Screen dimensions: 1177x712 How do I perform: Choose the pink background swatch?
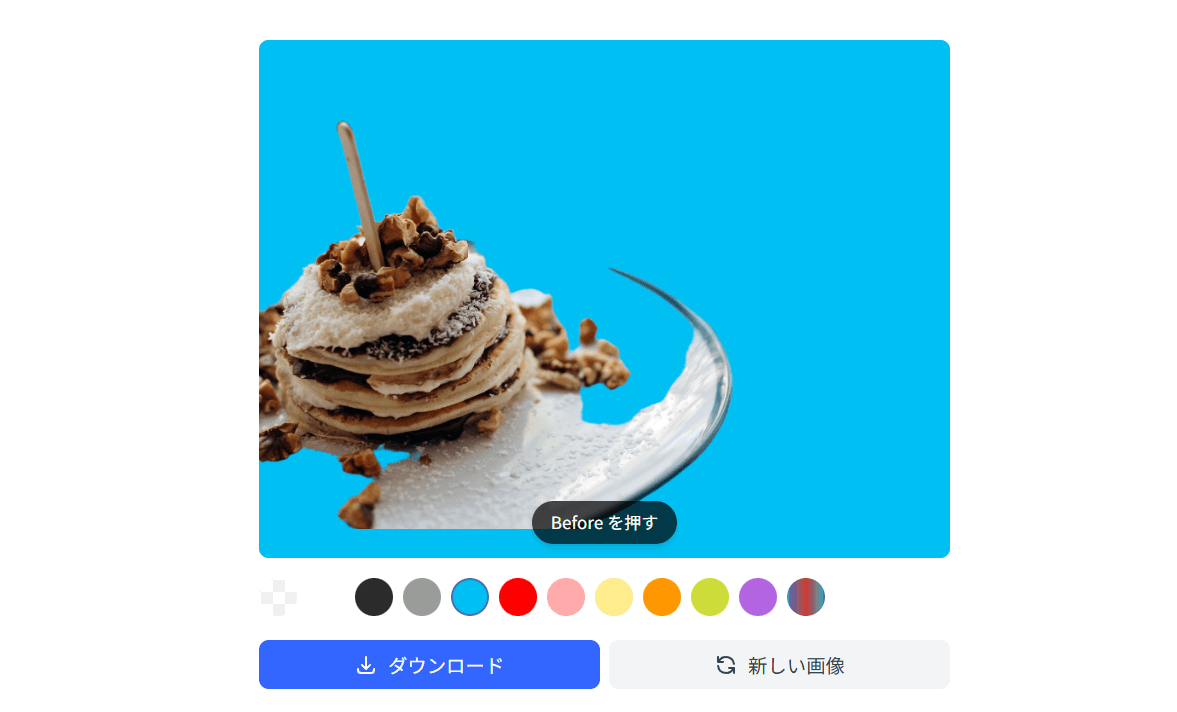(566, 597)
